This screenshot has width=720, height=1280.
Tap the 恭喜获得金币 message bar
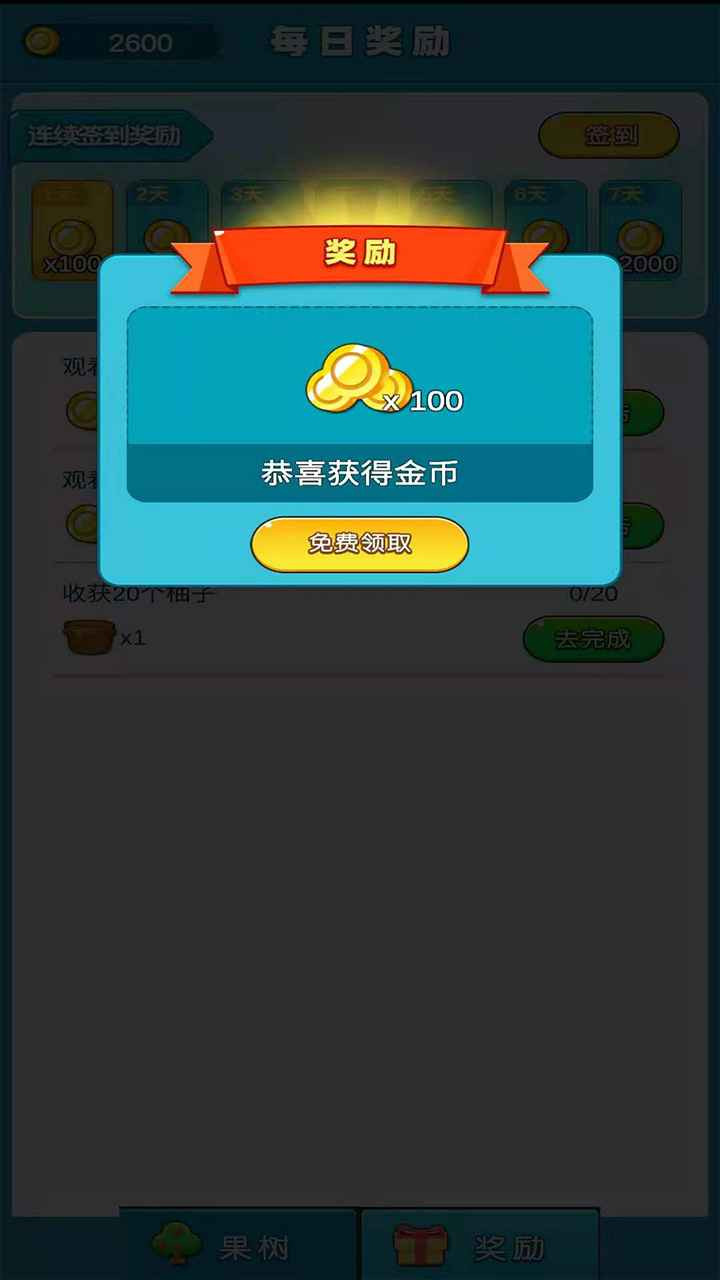pos(359,473)
